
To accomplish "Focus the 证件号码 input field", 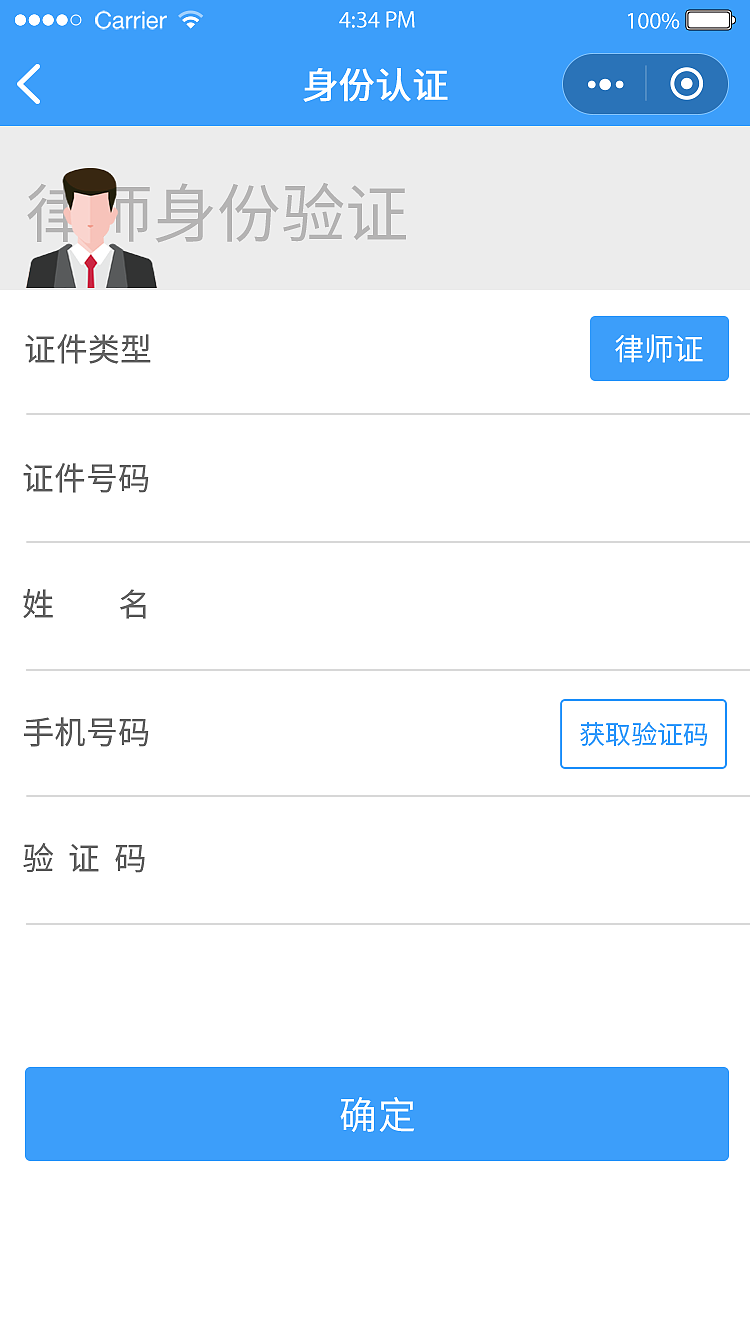I will click(375, 479).
